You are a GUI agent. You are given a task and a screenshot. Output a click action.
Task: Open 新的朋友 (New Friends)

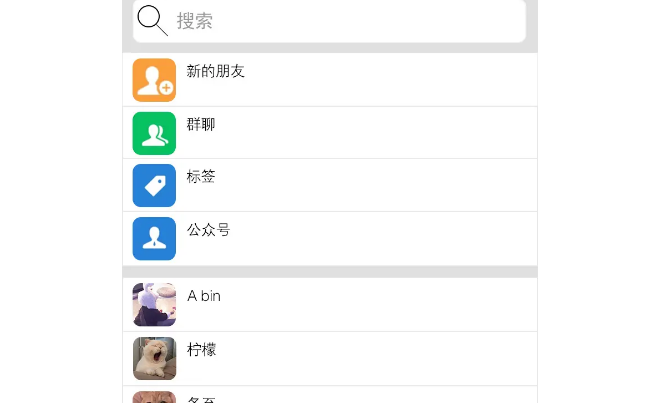(x=330, y=80)
